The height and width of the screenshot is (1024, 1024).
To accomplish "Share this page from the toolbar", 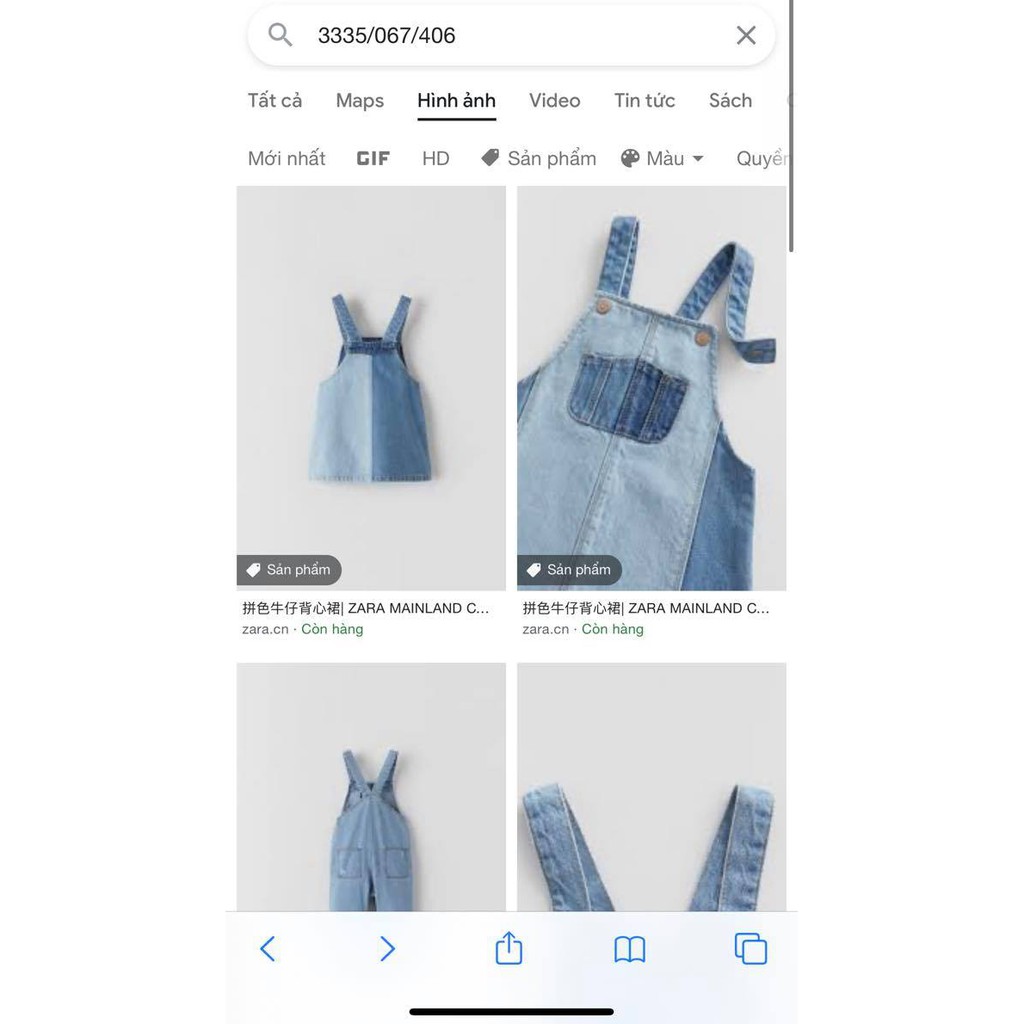I will tap(509, 948).
